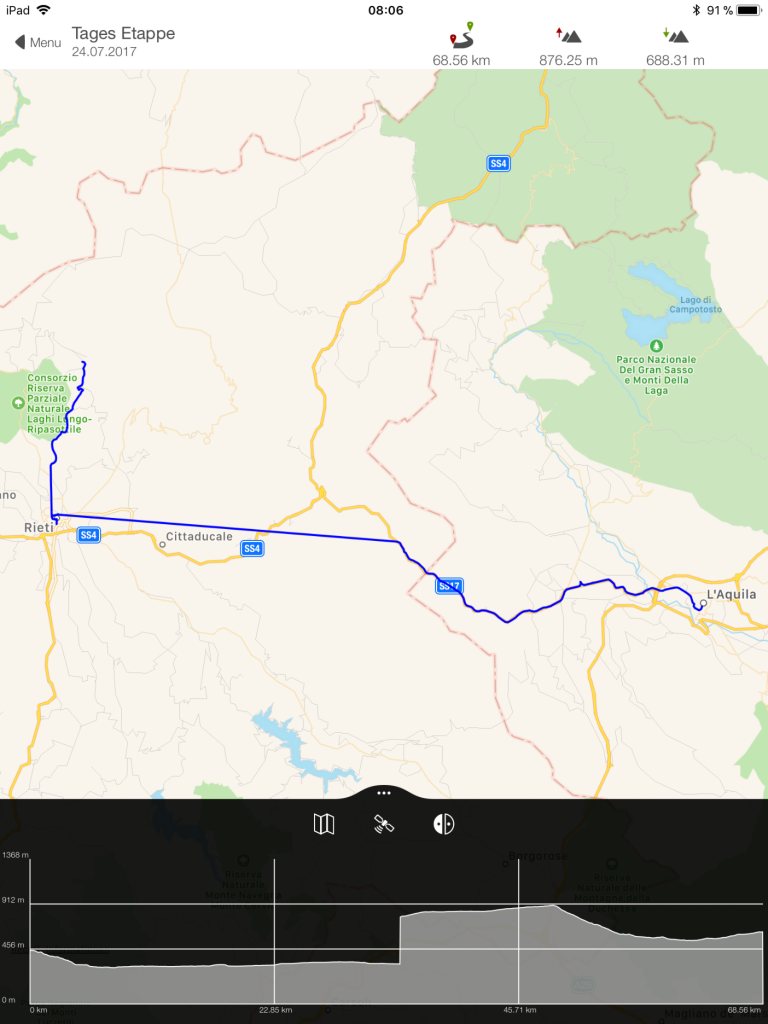Go back to the Menu
This screenshot has width=768, height=1024.
click(x=37, y=43)
